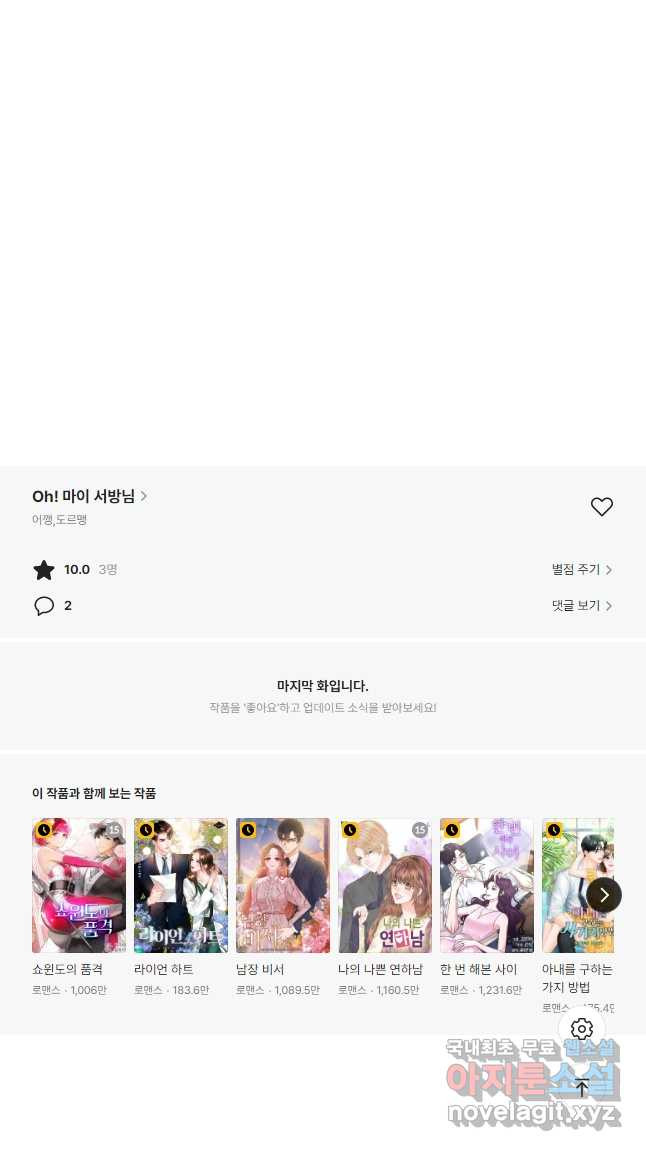Show next recommended titles with the arrow
The image size is (646, 1151).
coord(604,895)
